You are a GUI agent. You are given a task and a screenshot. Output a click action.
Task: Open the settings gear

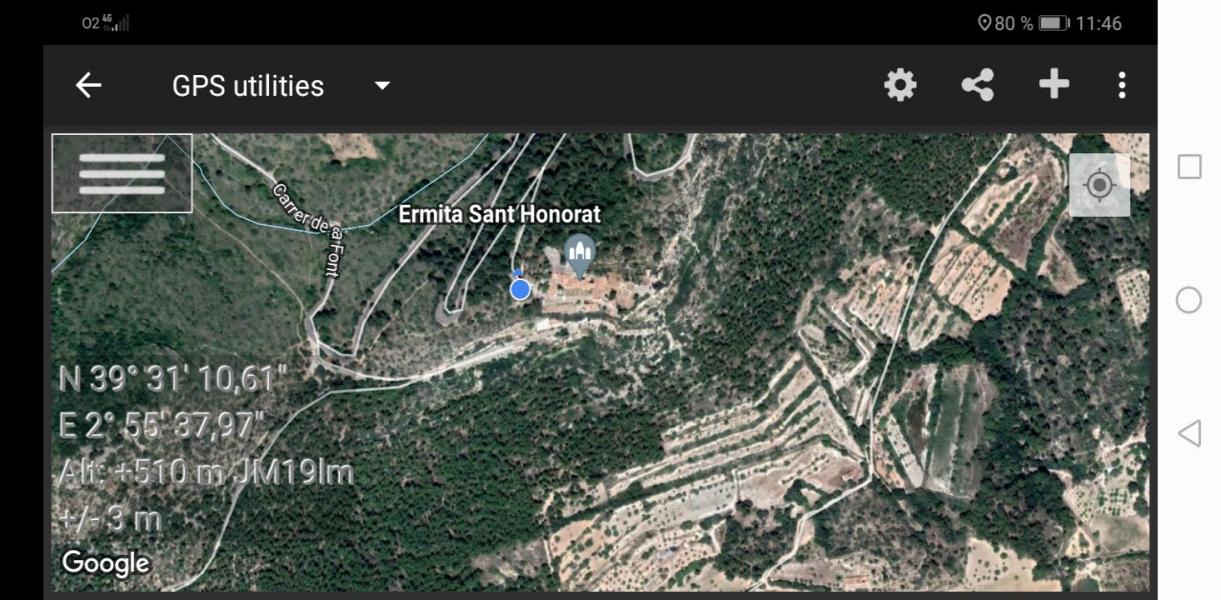pyautogui.click(x=900, y=86)
